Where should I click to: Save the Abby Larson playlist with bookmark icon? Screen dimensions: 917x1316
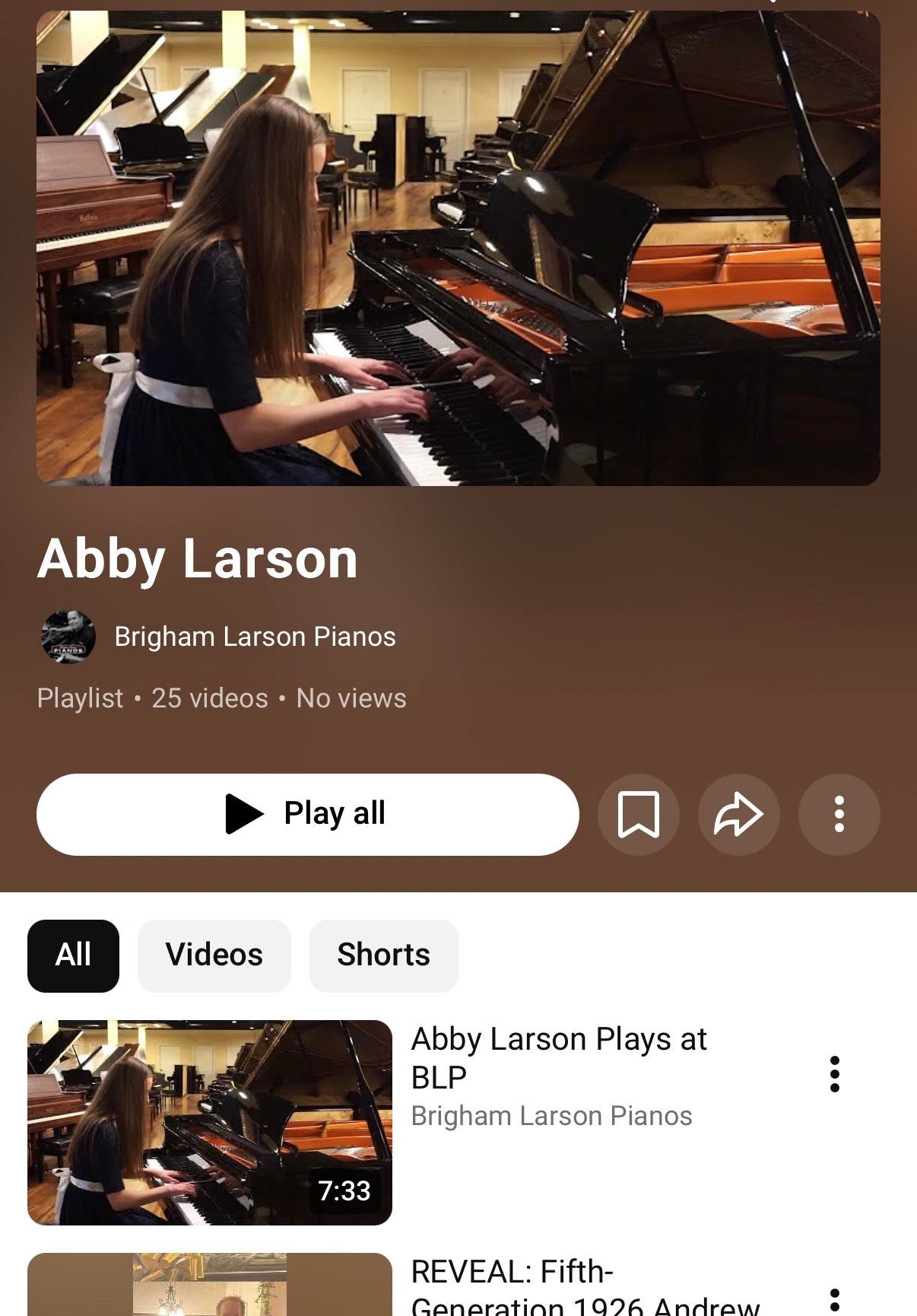638,814
